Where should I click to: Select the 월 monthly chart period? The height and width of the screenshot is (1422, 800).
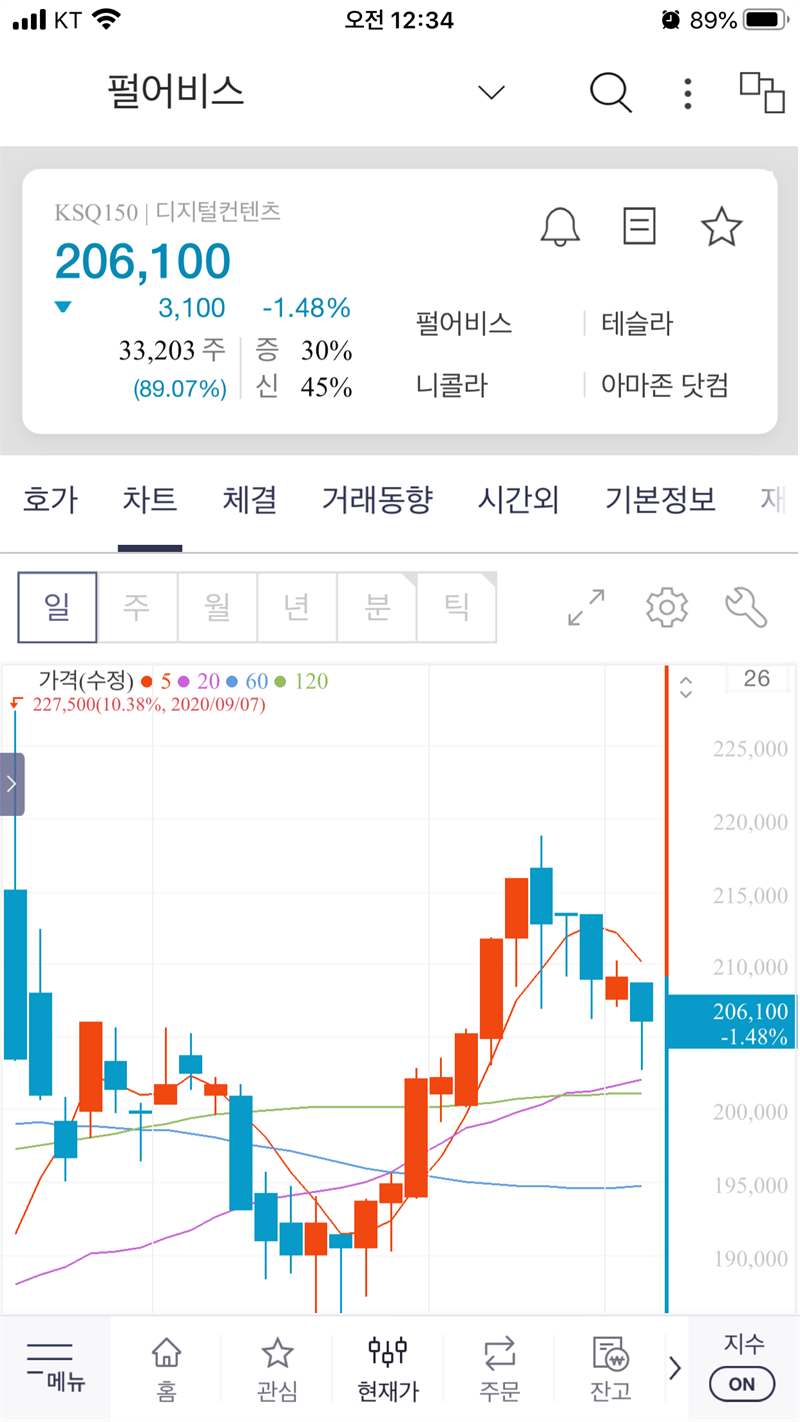(x=217, y=607)
